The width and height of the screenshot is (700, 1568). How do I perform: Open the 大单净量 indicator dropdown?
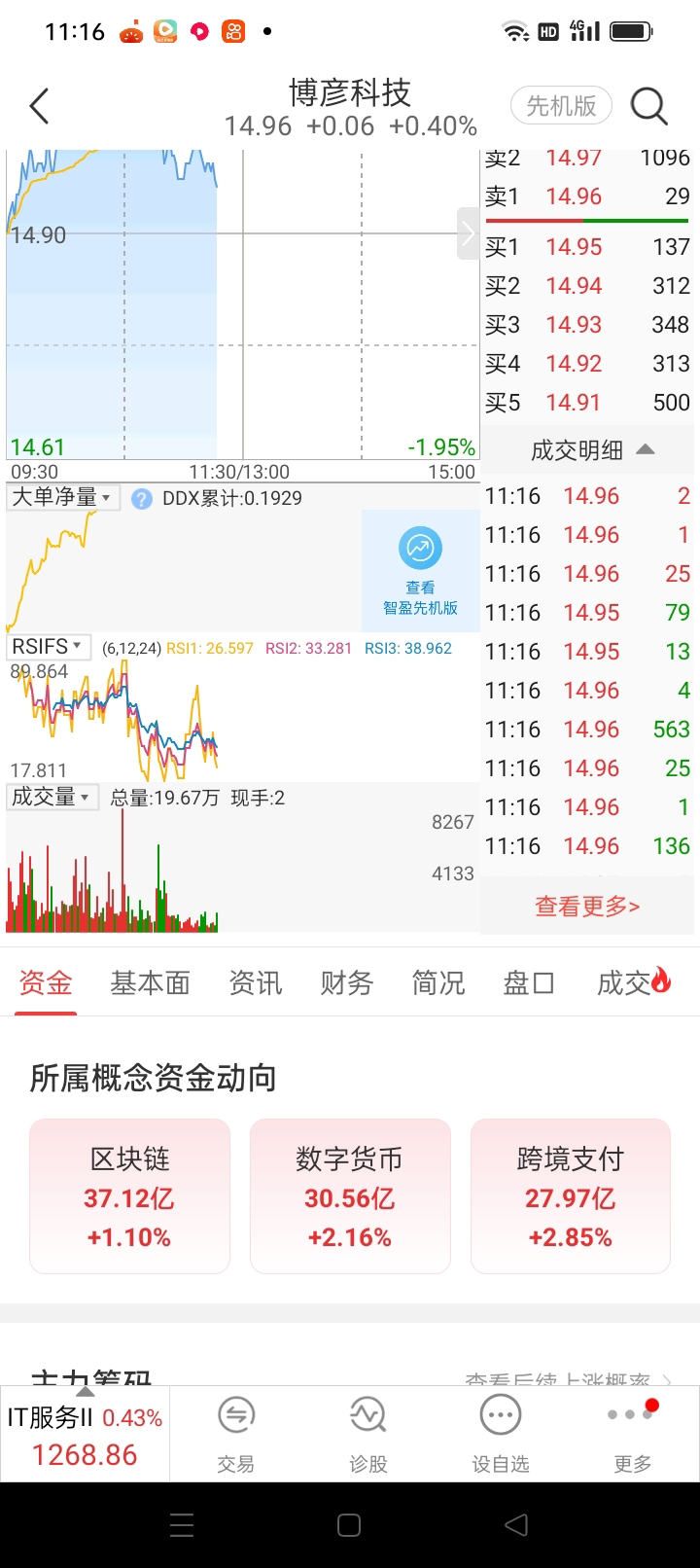tap(62, 498)
